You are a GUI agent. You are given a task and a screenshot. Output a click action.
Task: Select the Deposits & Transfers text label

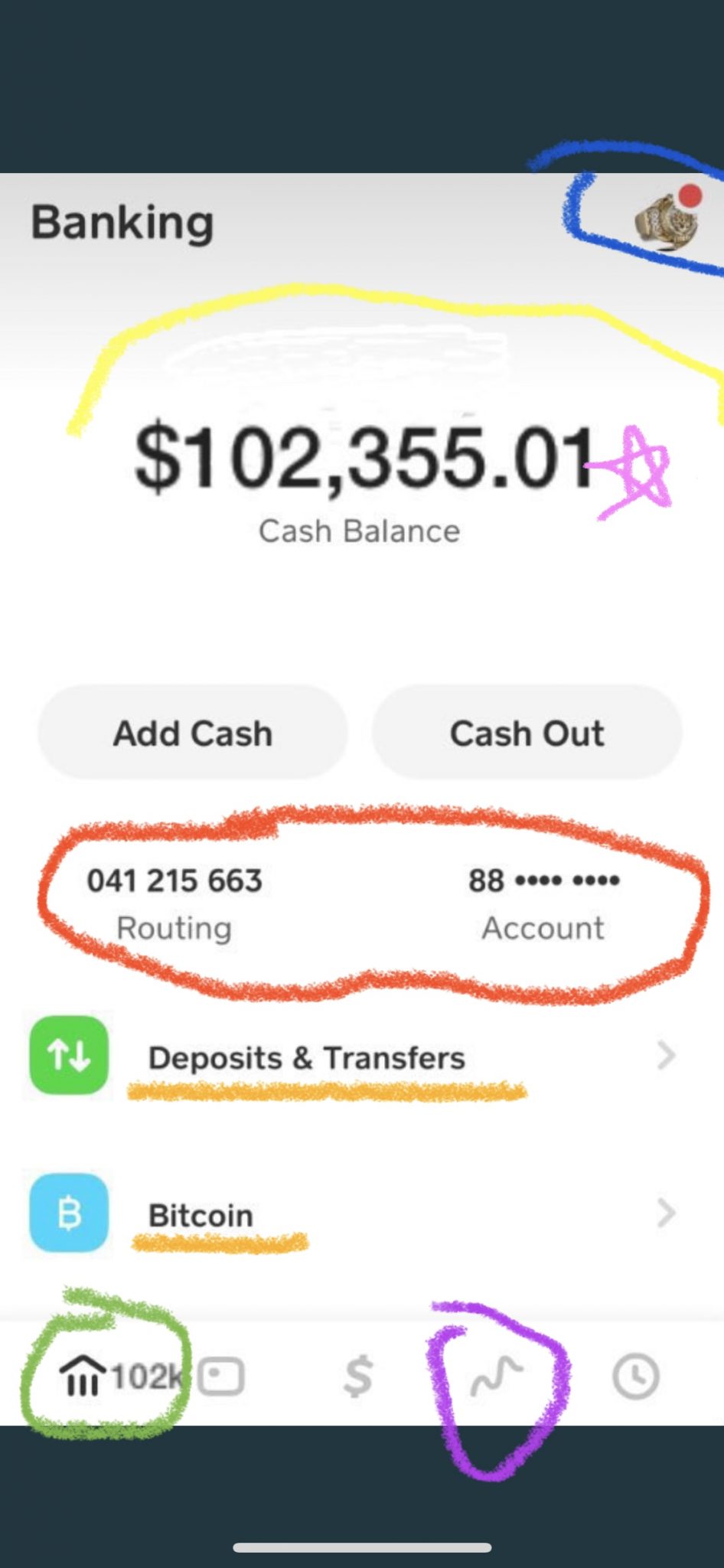point(306,1057)
